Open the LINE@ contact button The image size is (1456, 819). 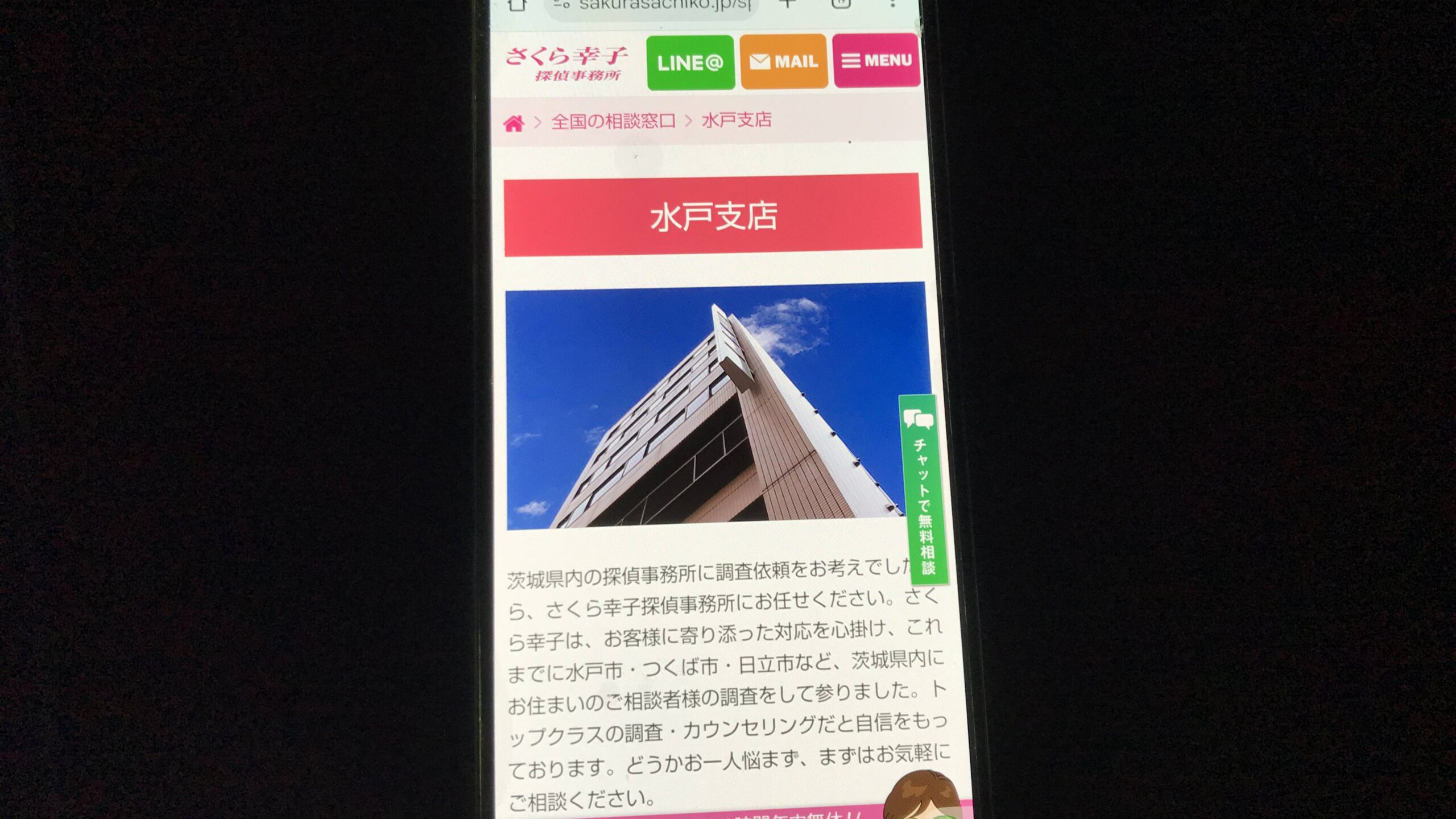[690, 63]
